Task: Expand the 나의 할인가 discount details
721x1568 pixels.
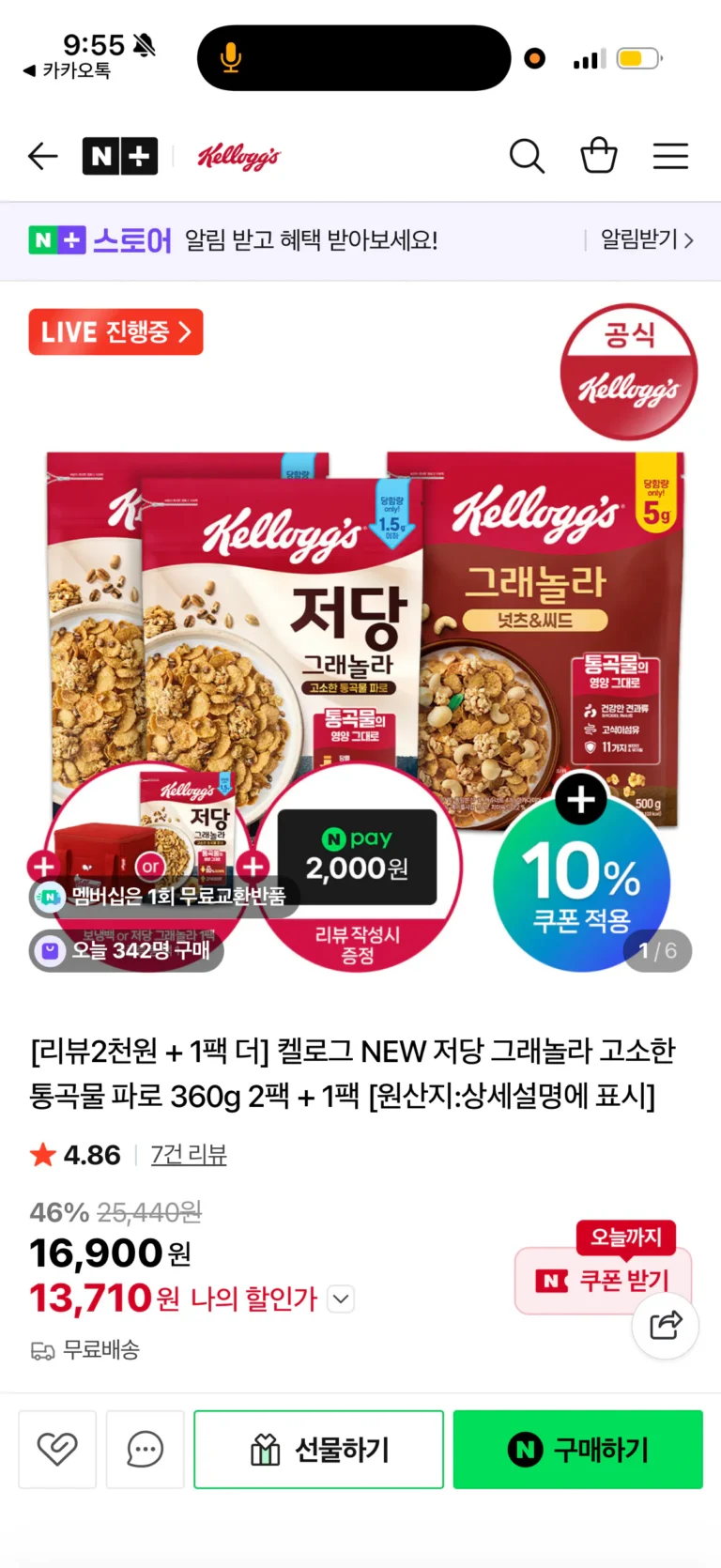Action: coord(341,1299)
